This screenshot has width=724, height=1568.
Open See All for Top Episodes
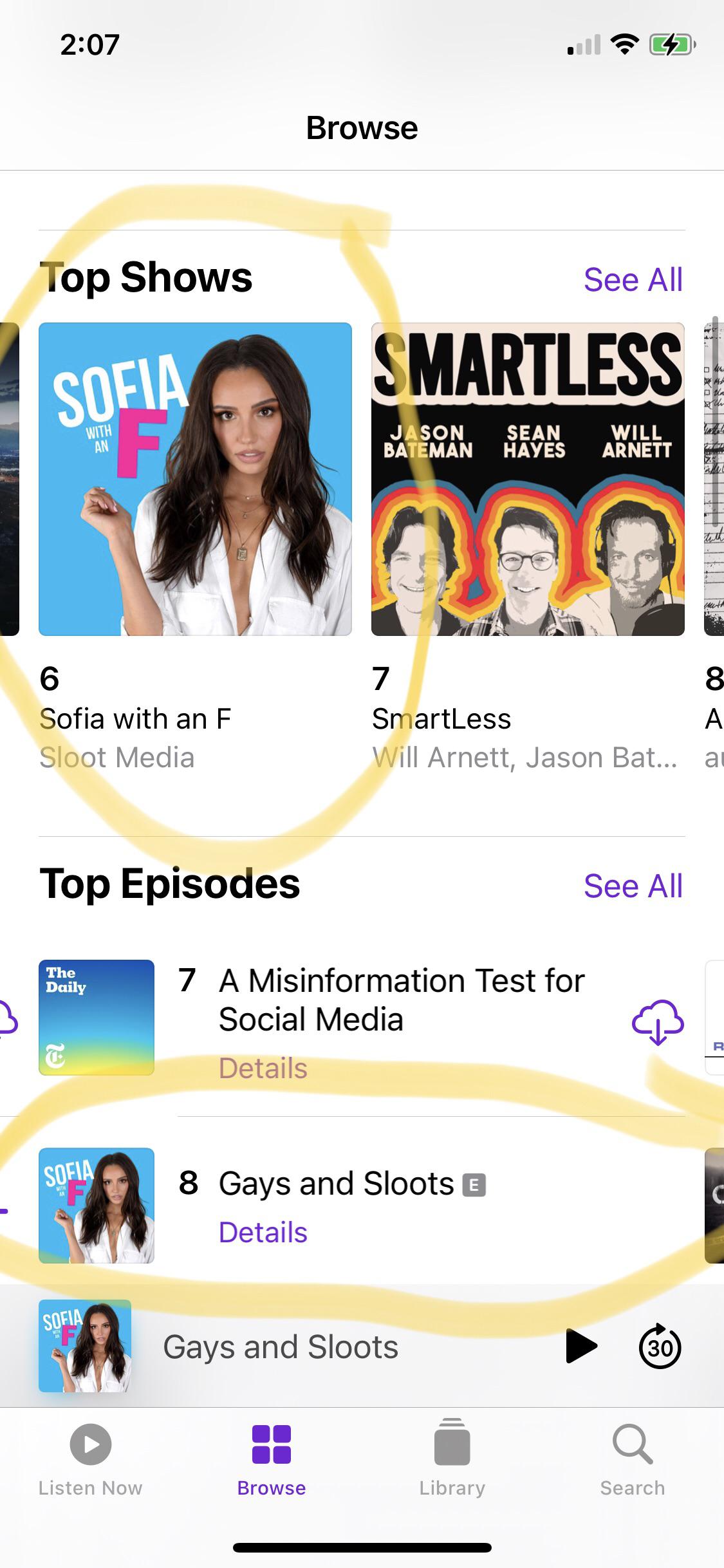pos(633,885)
